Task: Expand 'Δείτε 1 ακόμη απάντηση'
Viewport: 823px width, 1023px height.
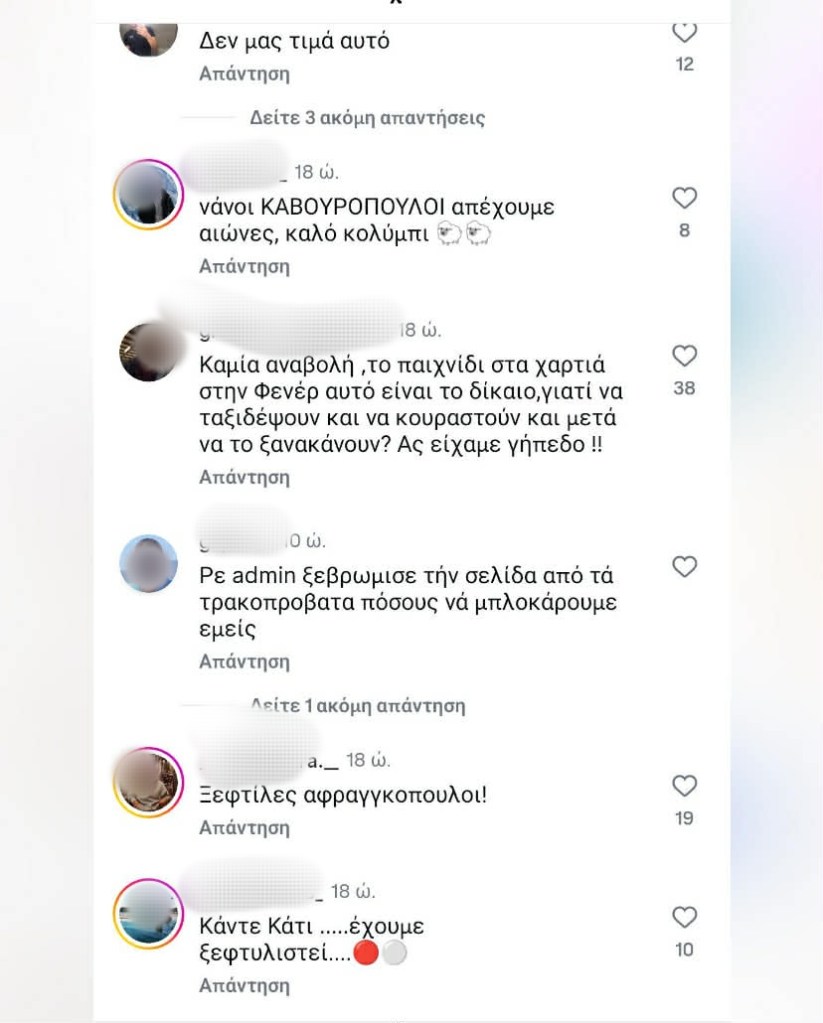Action: [357, 706]
